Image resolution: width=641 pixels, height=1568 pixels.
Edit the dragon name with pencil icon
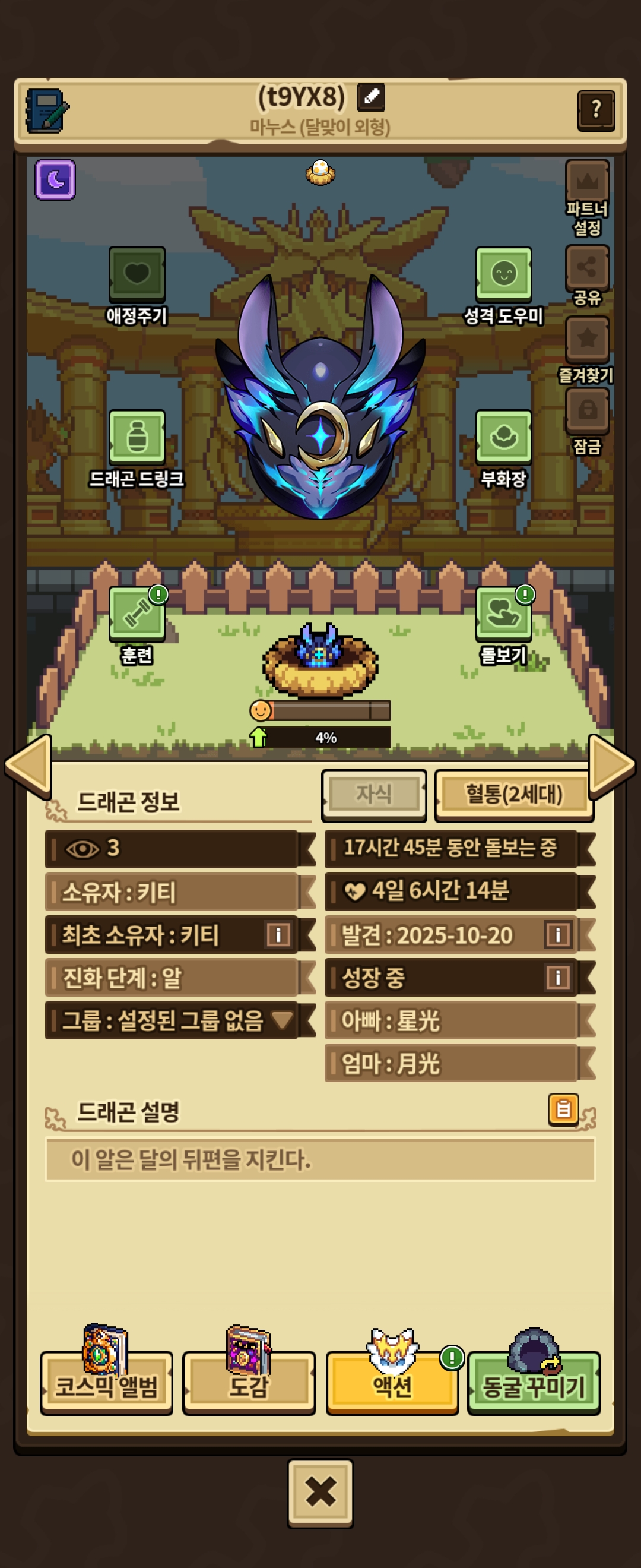pos(370,96)
